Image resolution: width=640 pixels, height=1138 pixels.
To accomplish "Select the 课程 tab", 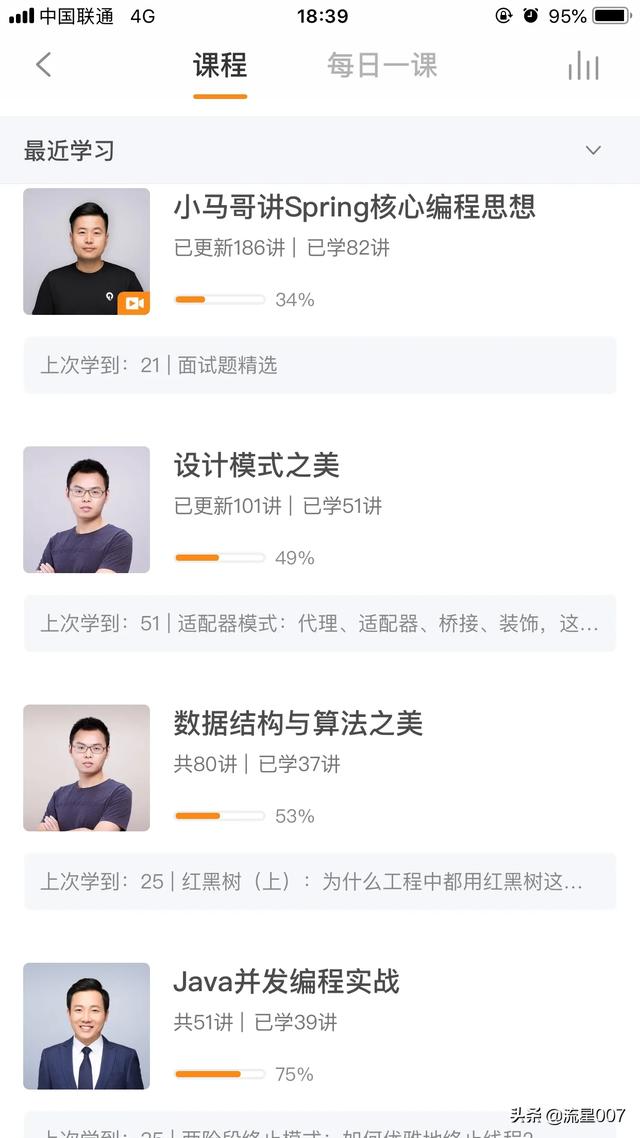I will (220, 65).
